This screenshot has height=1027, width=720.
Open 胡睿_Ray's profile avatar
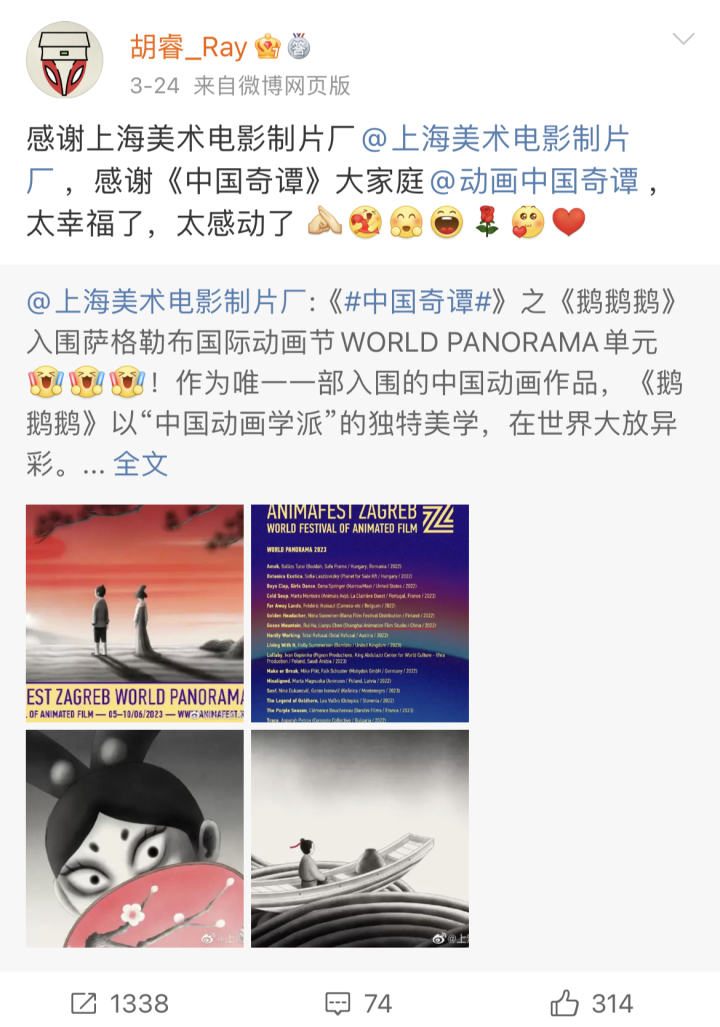(x=64, y=60)
